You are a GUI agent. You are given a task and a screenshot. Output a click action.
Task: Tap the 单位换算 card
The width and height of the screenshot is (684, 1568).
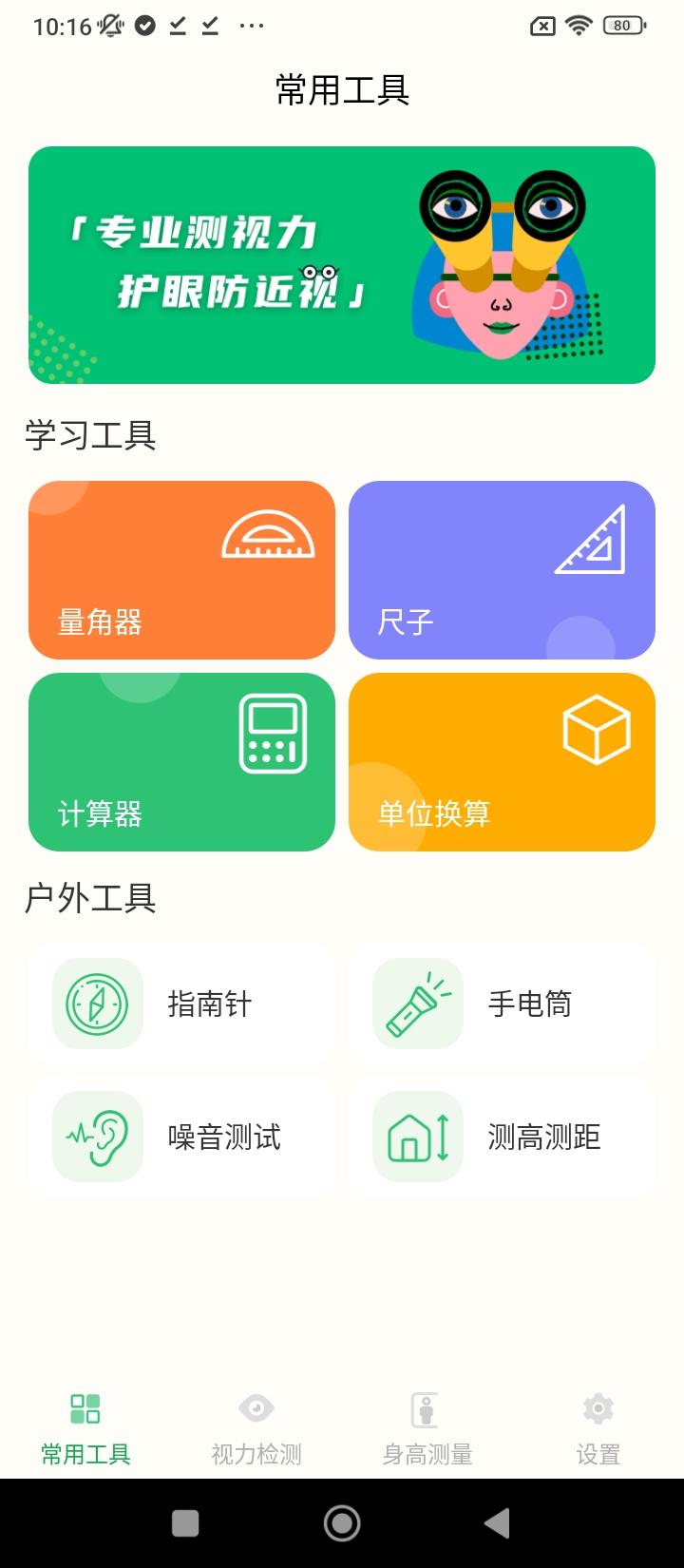pos(502,762)
